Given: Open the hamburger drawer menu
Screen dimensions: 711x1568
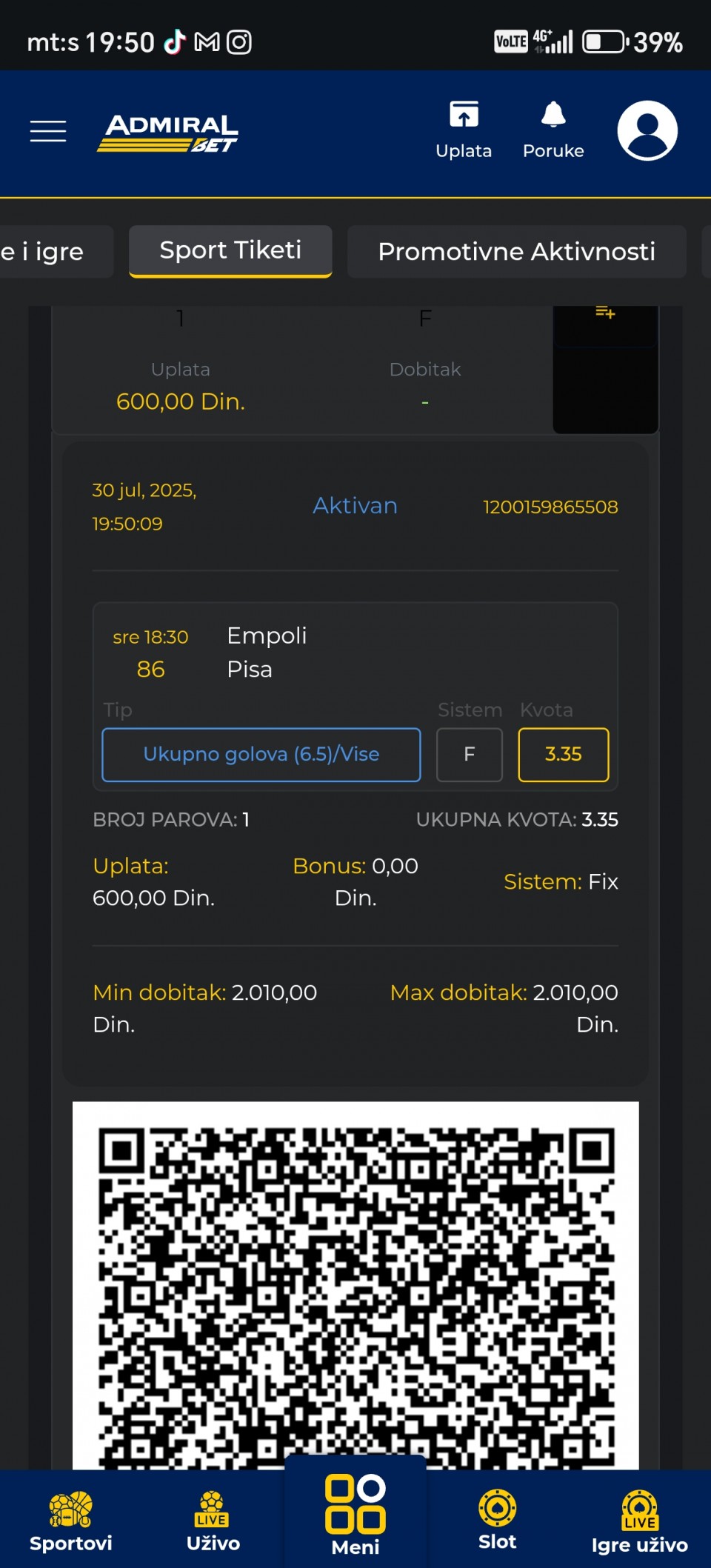Looking at the screenshot, I should 48,131.
